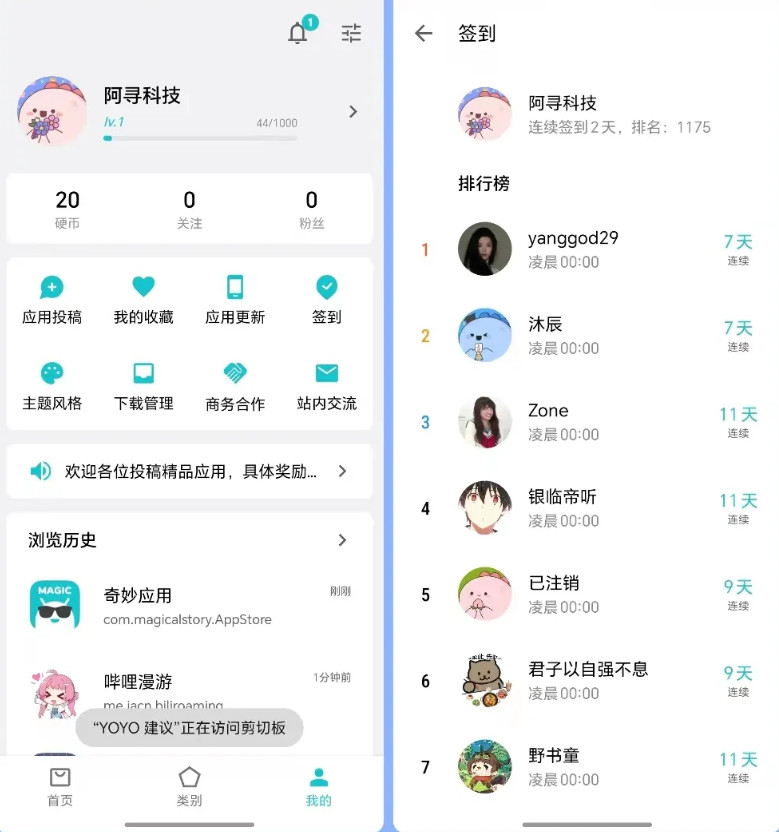Open 下载管理 download manager icon
The width and height of the screenshot is (779, 832).
click(143, 375)
